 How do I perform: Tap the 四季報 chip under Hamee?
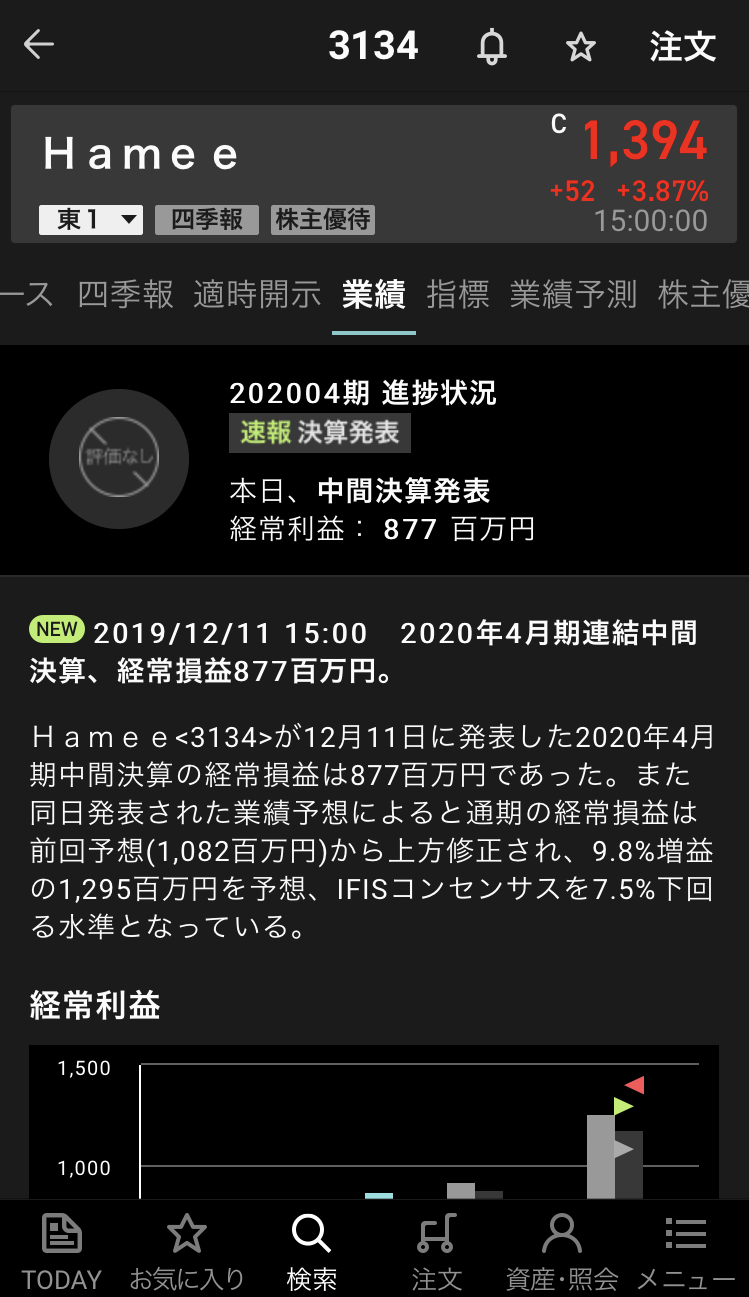[x=207, y=220]
